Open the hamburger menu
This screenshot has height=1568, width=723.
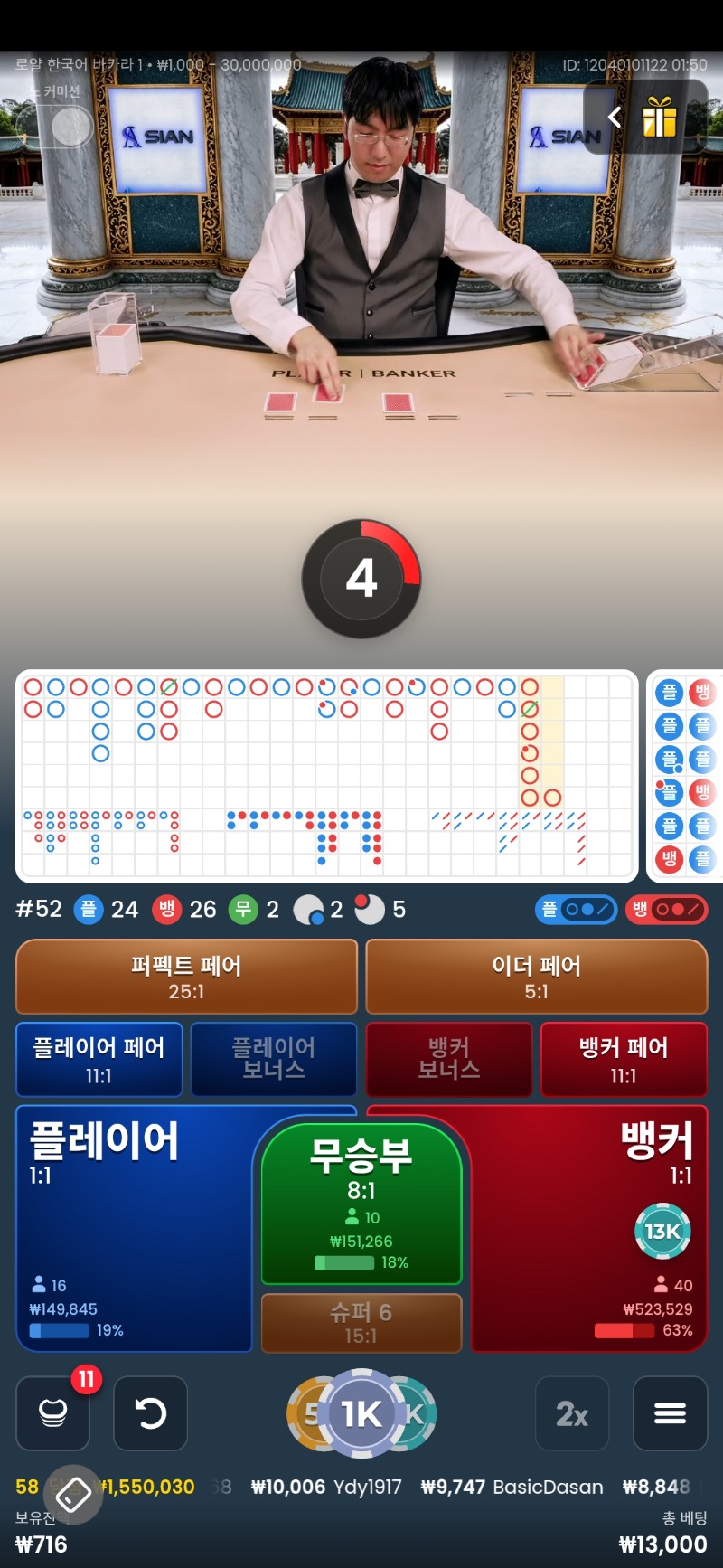670,1413
